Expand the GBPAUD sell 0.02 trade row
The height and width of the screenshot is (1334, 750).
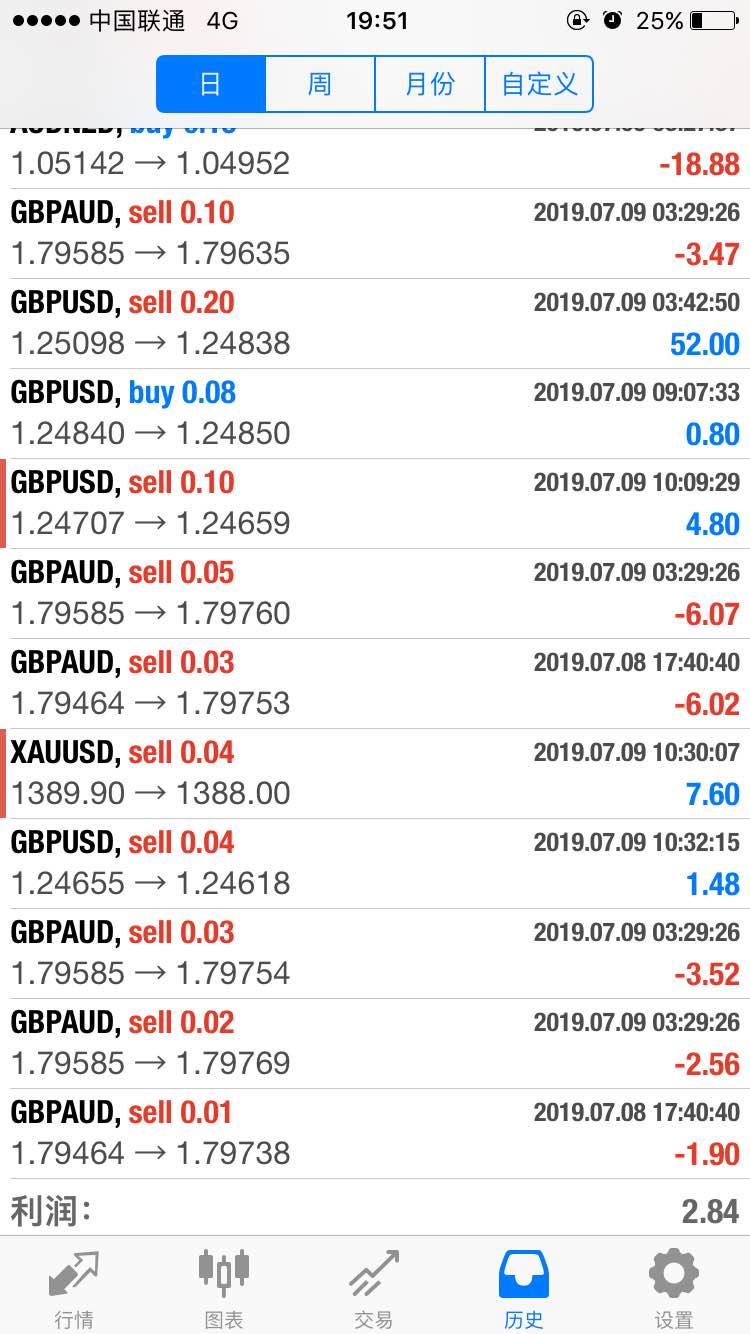375,1044
